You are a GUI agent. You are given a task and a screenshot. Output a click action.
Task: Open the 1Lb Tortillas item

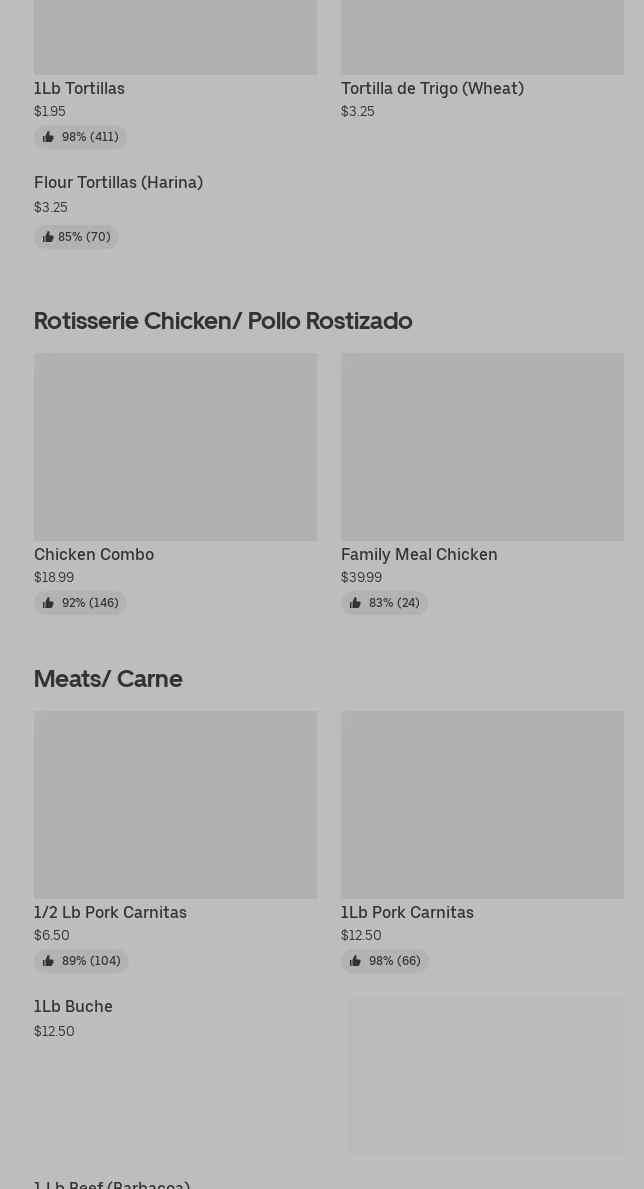[x=80, y=88]
